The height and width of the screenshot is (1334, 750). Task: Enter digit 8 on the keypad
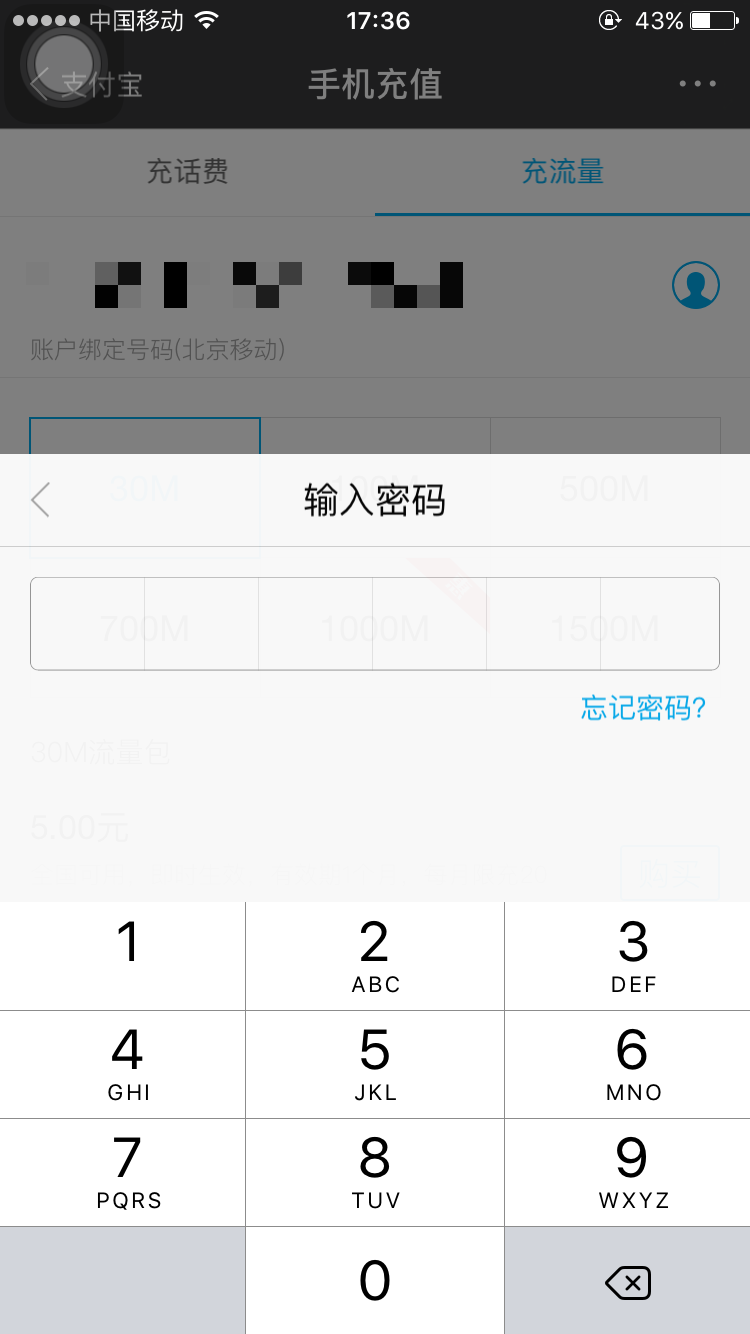pos(375,1171)
